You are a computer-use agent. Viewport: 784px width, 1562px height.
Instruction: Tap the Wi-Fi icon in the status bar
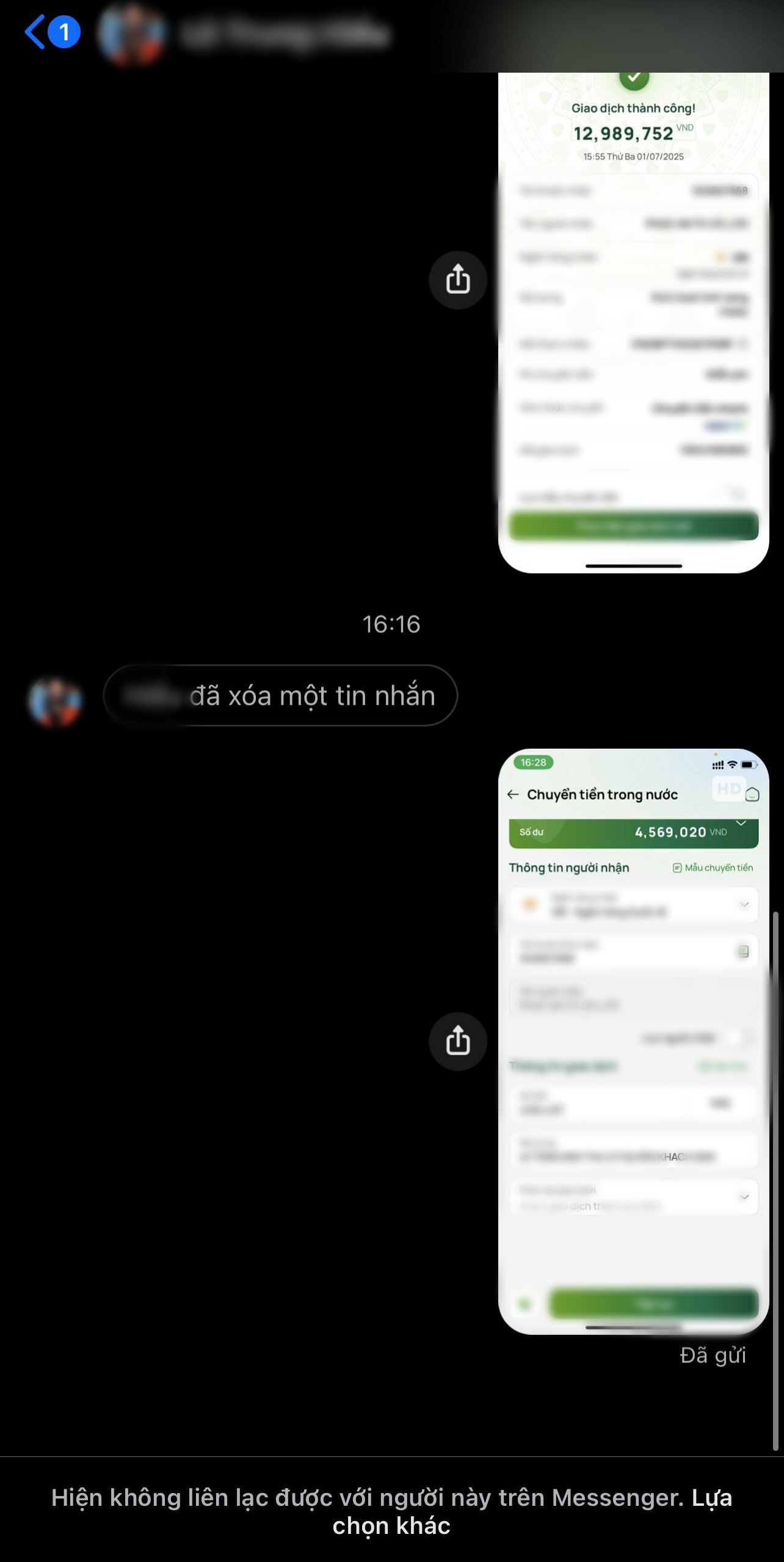pos(731,765)
